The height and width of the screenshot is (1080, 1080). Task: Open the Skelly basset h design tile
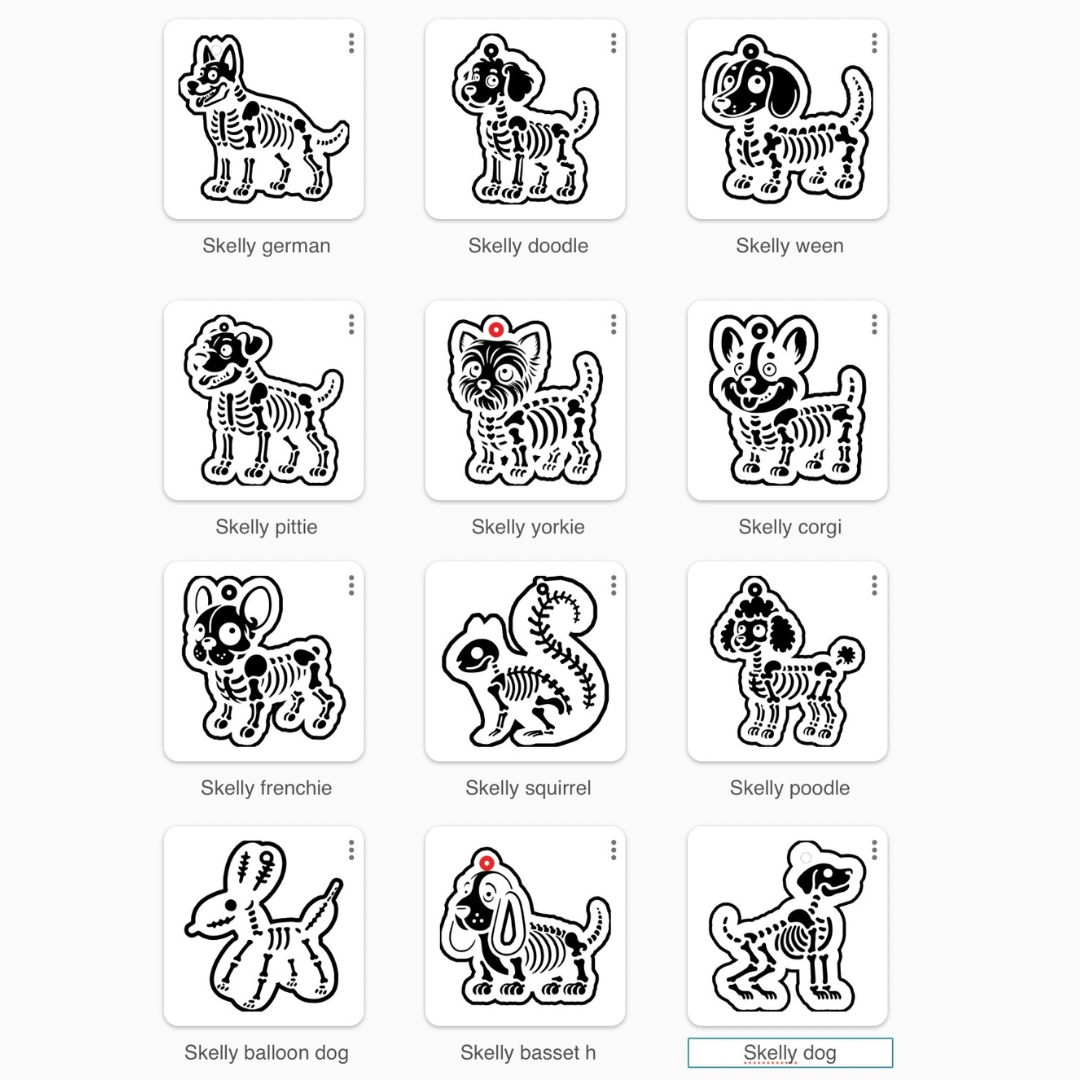(x=525, y=926)
